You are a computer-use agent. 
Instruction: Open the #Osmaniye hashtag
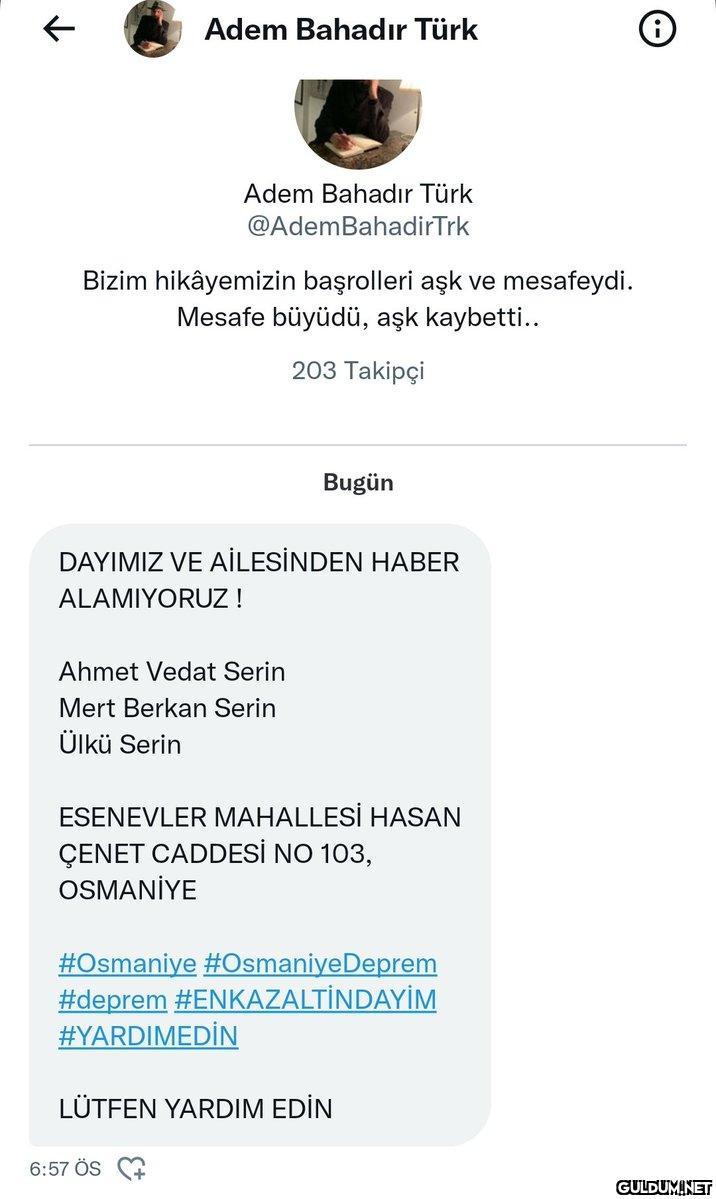[128, 963]
